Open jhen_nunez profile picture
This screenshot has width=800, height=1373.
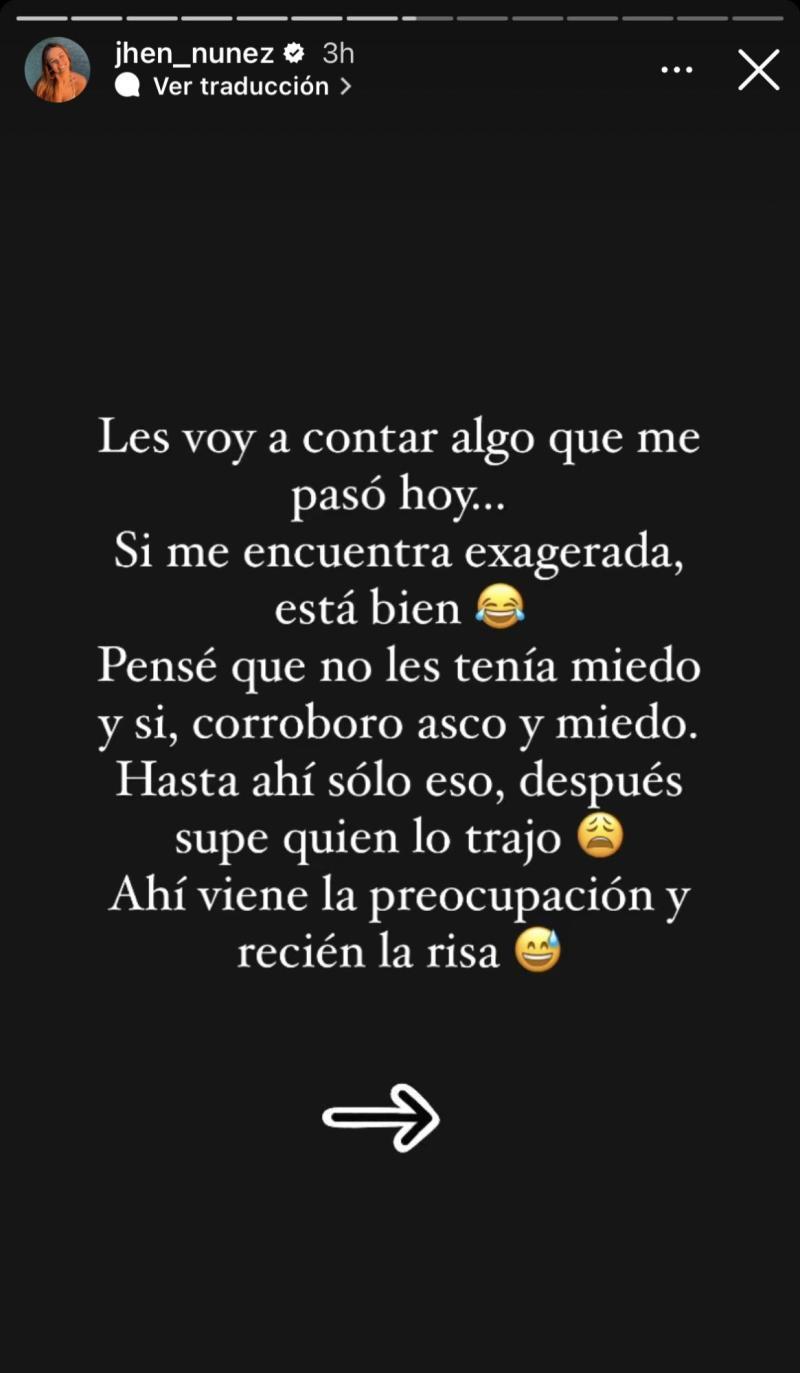click(57, 70)
